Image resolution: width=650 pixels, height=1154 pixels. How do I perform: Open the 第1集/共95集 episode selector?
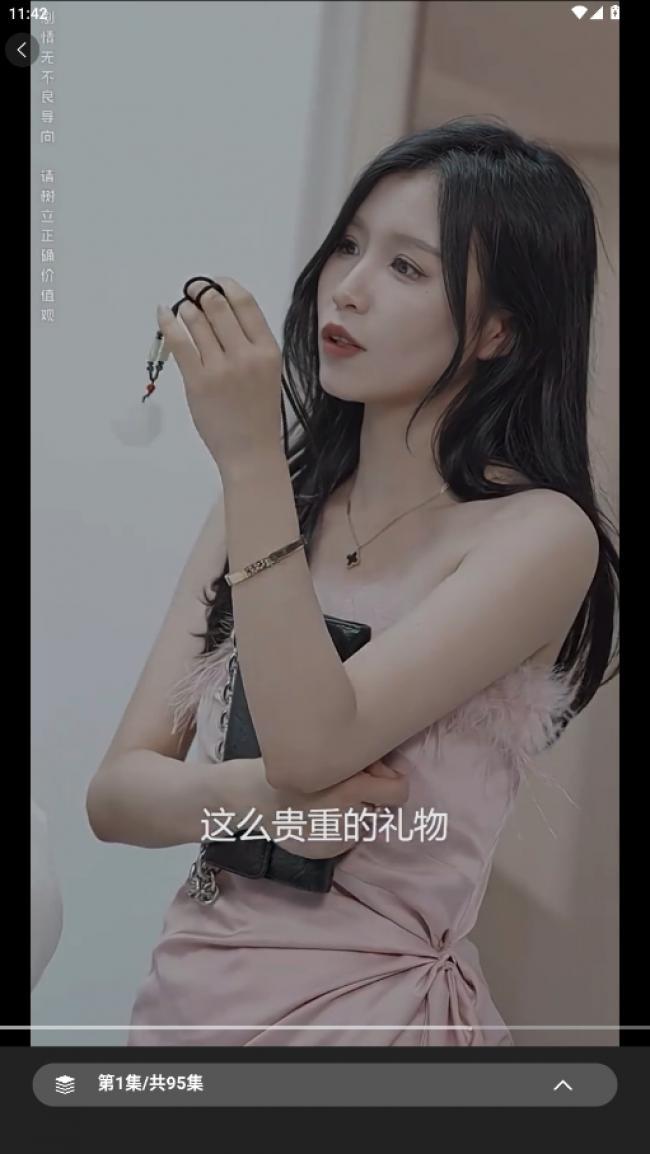tap(150, 1084)
